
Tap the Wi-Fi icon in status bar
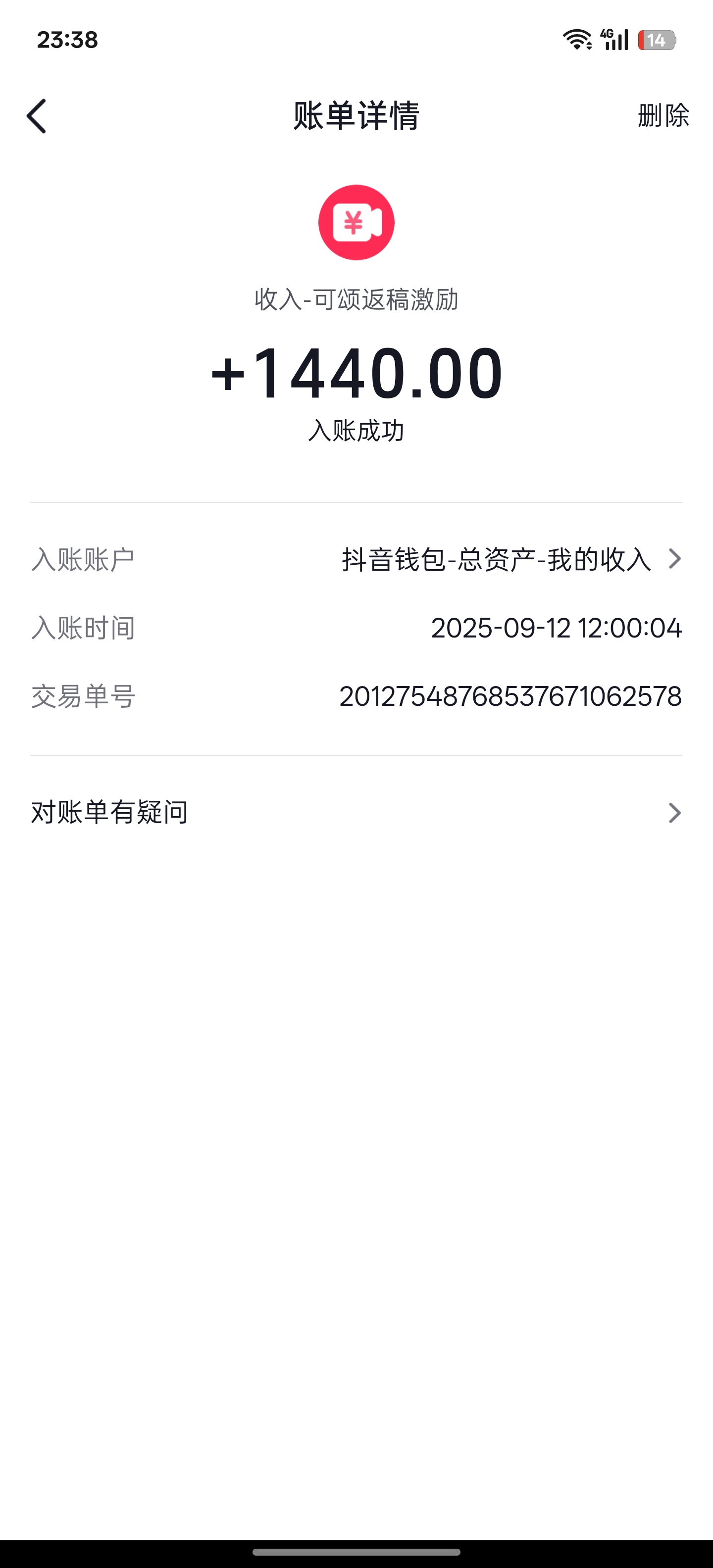pyautogui.click(x=577, y=40)
